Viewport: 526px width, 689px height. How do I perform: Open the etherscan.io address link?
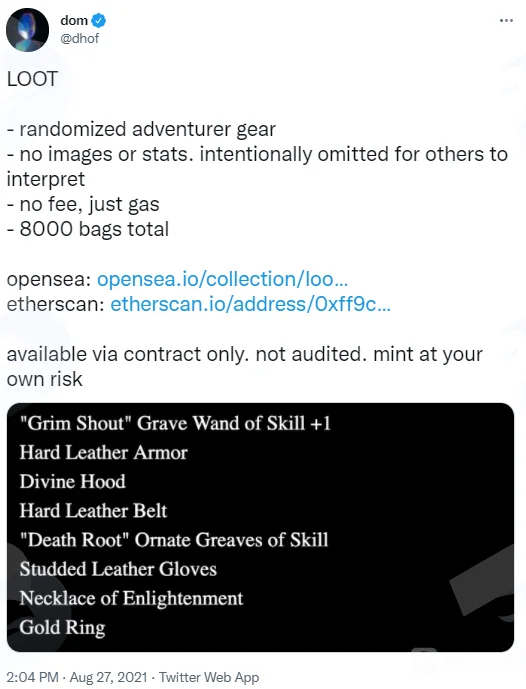250,304
